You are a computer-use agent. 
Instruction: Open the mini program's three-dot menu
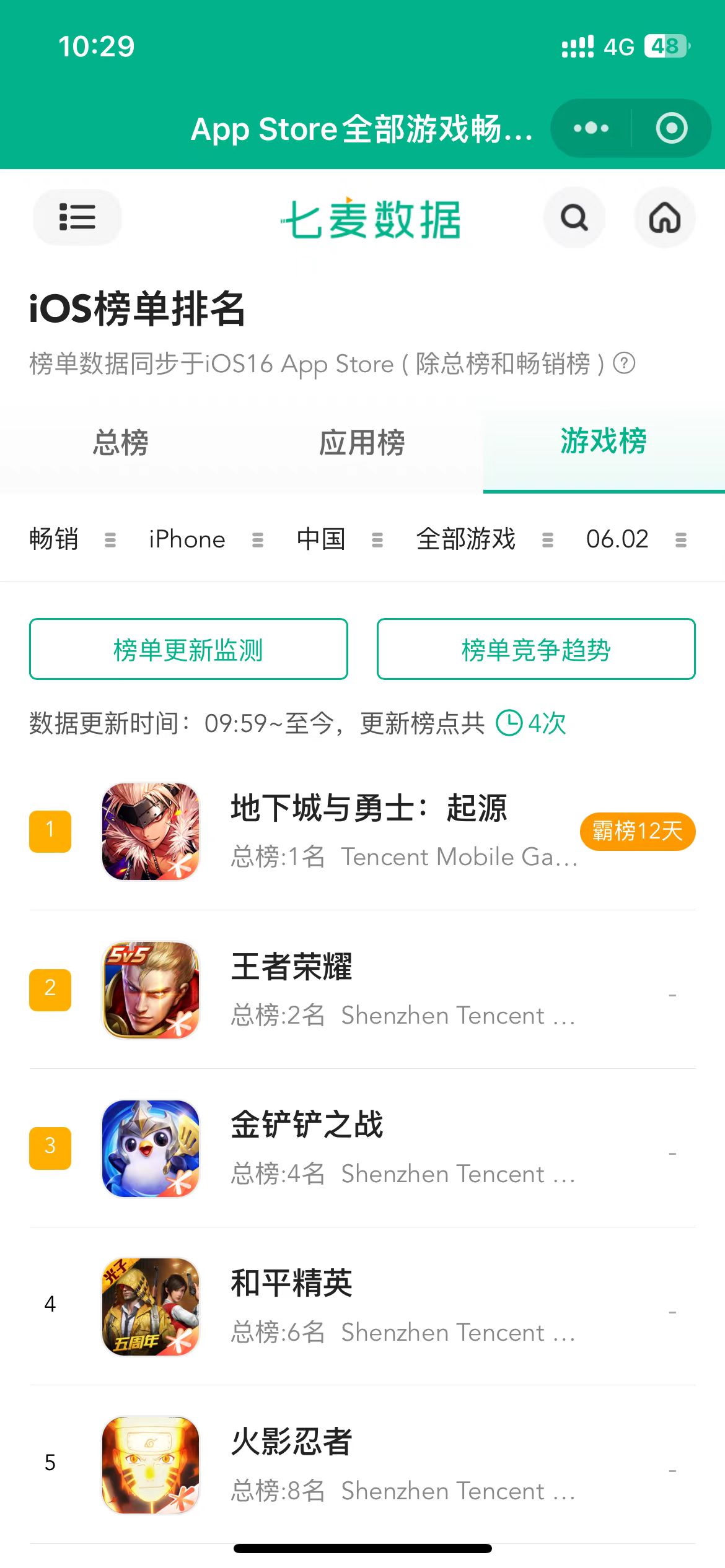[591, 128]
